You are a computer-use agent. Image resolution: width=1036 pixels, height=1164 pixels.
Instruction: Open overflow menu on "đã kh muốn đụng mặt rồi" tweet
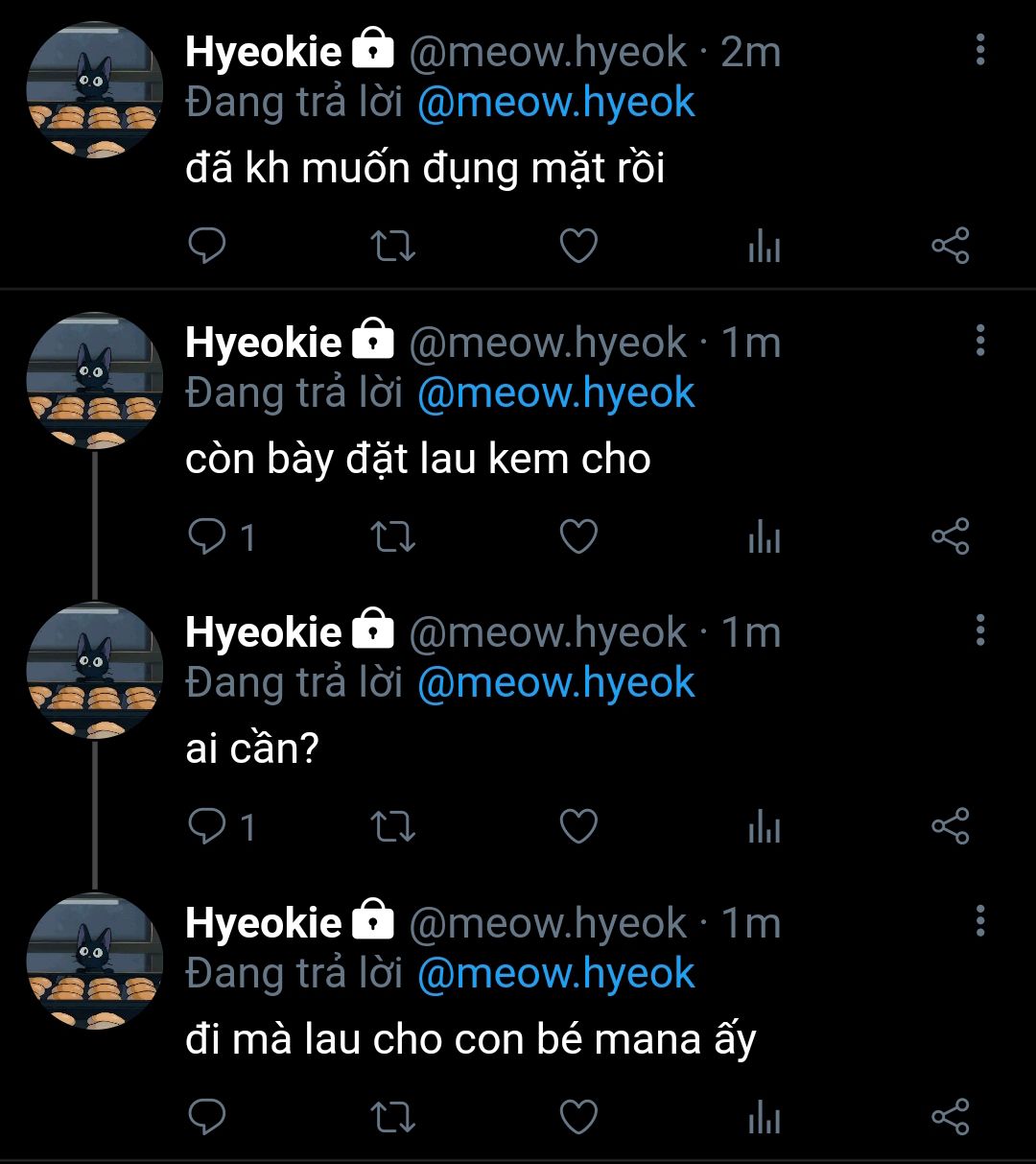pyautogui.click(x=979, y=50)
